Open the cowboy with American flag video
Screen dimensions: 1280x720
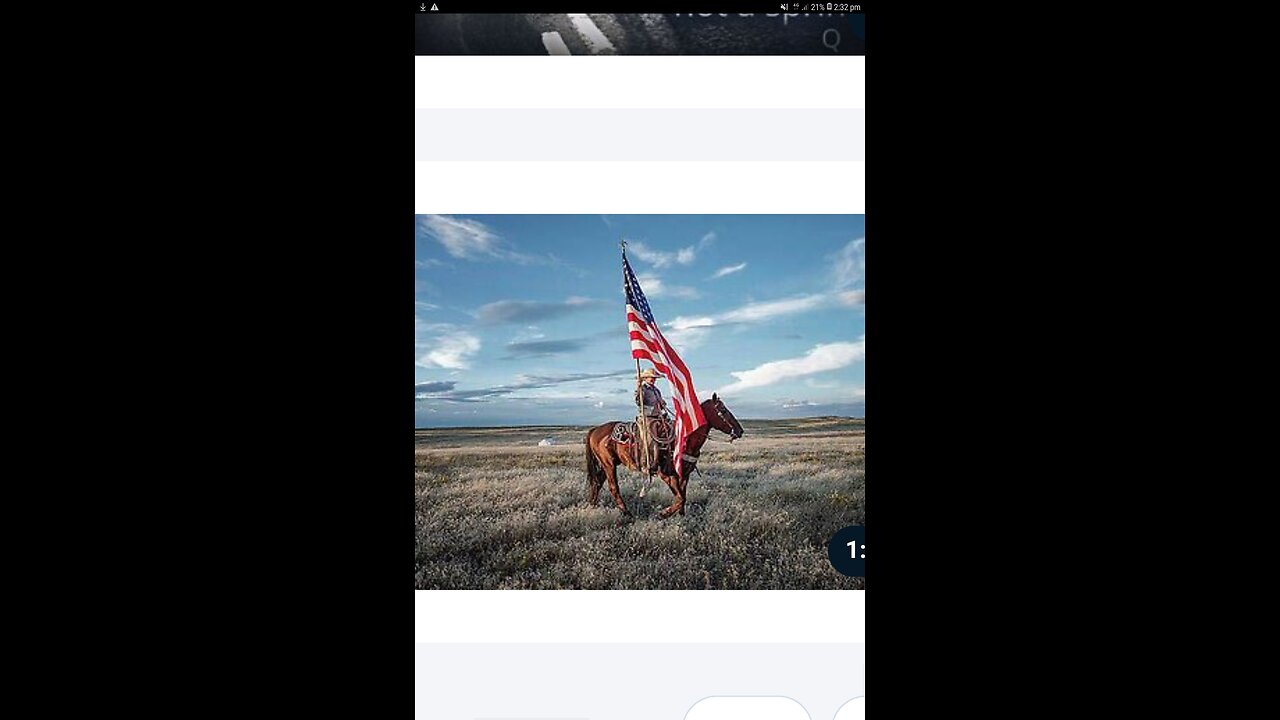click(x=640, y=401)
